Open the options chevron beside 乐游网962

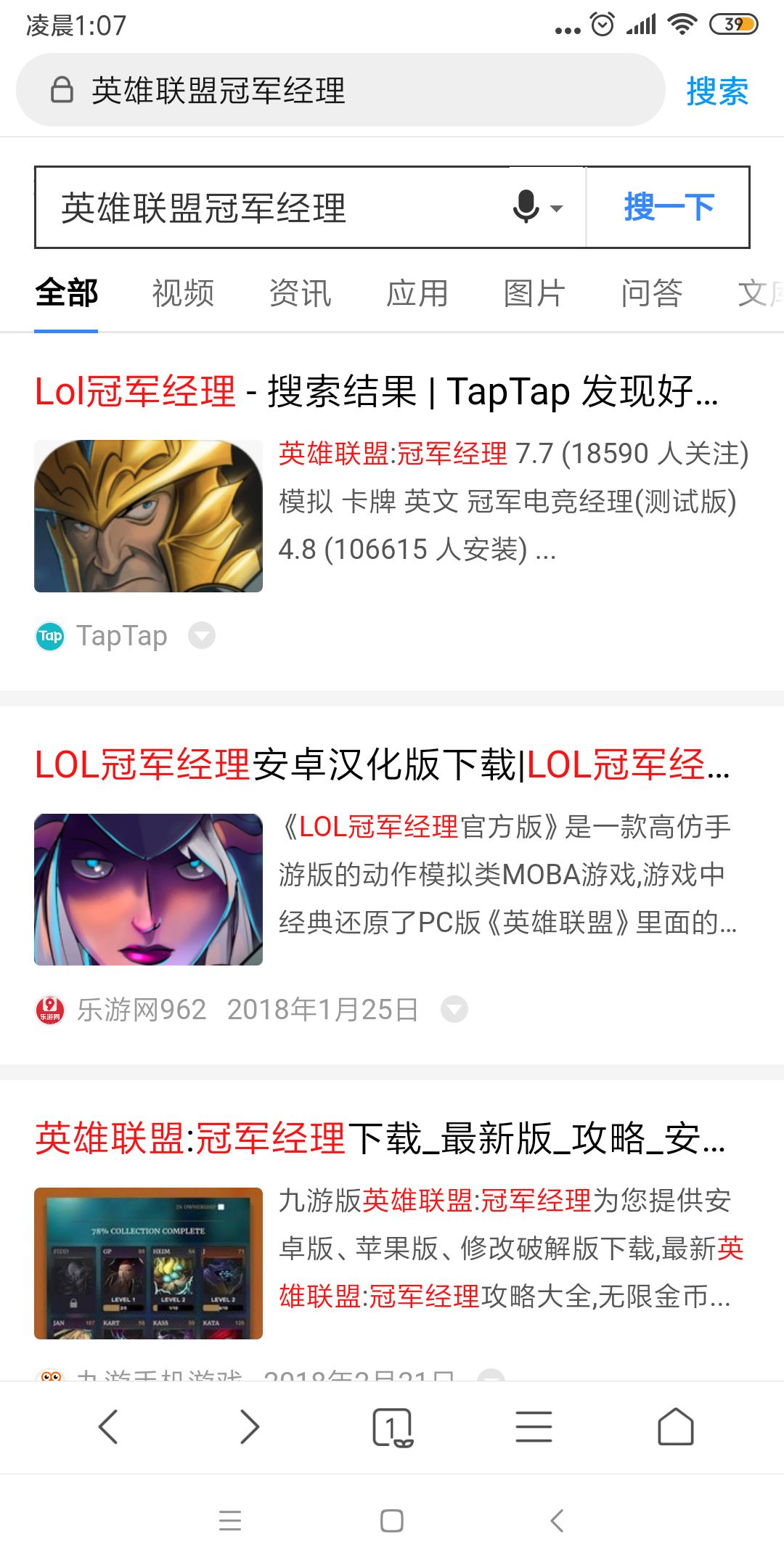[454, 1009]
